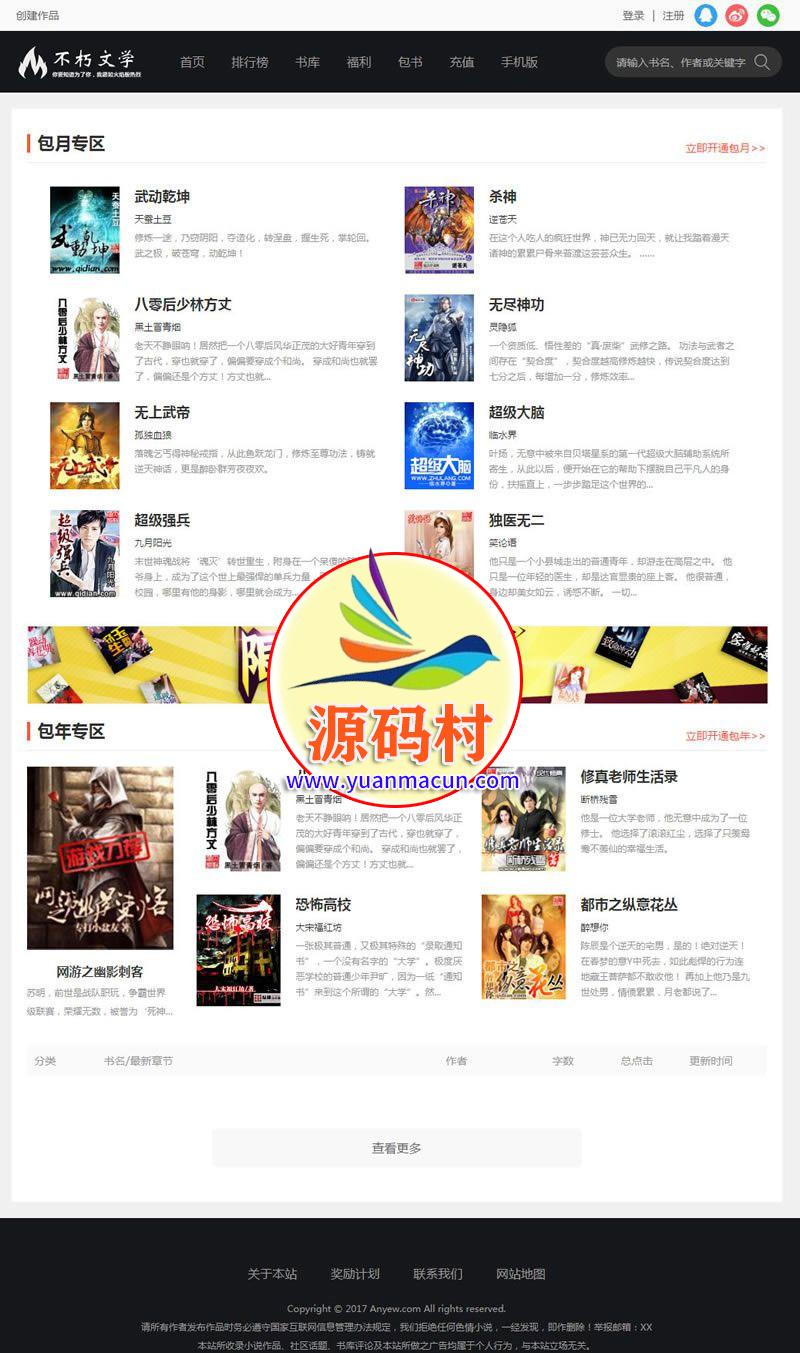Tap 立即开通包月 subscription link
Viewport: 800px width, 1353px height.
click(725, 148)
